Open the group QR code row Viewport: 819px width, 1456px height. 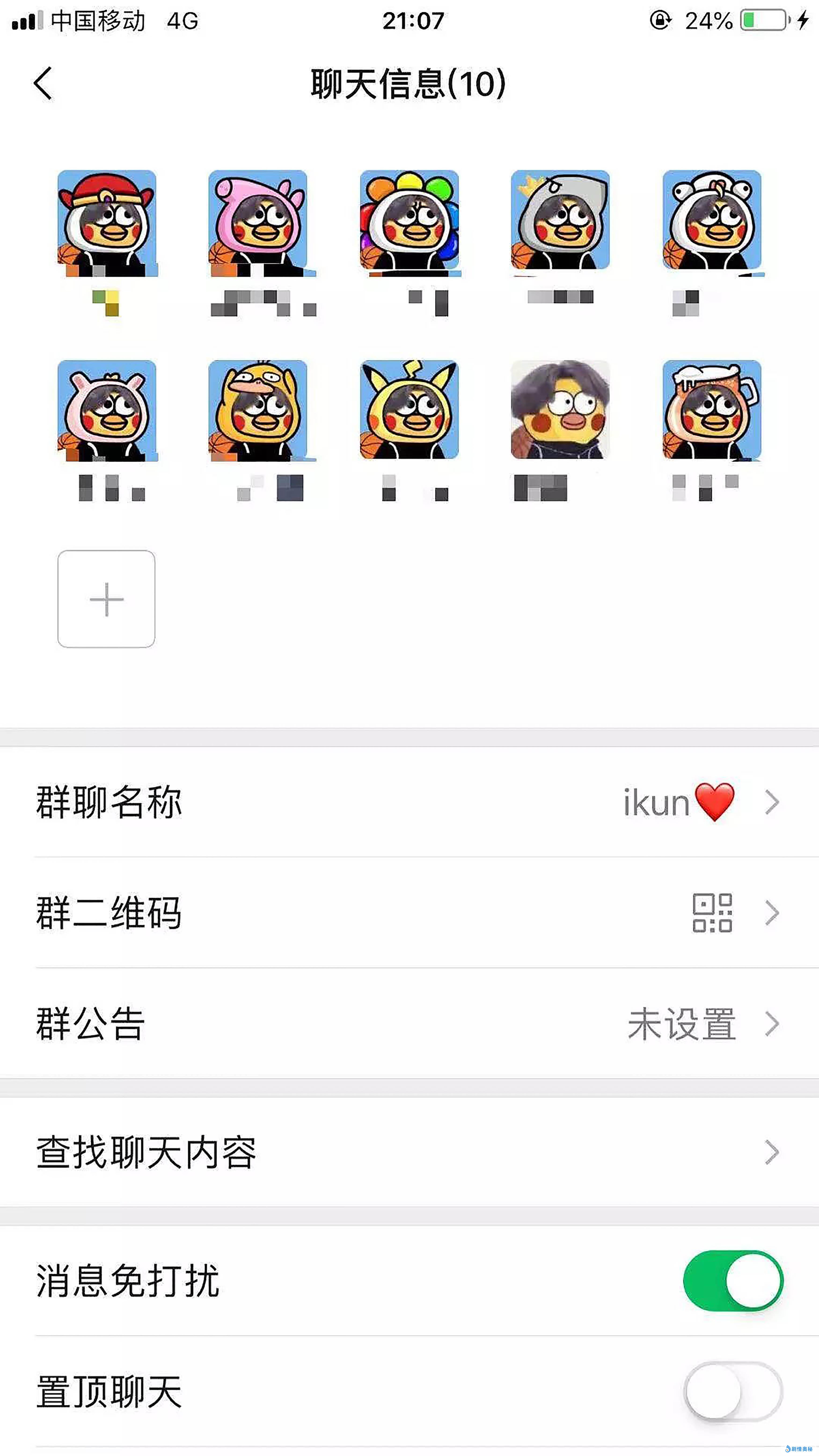pos(409,912)
